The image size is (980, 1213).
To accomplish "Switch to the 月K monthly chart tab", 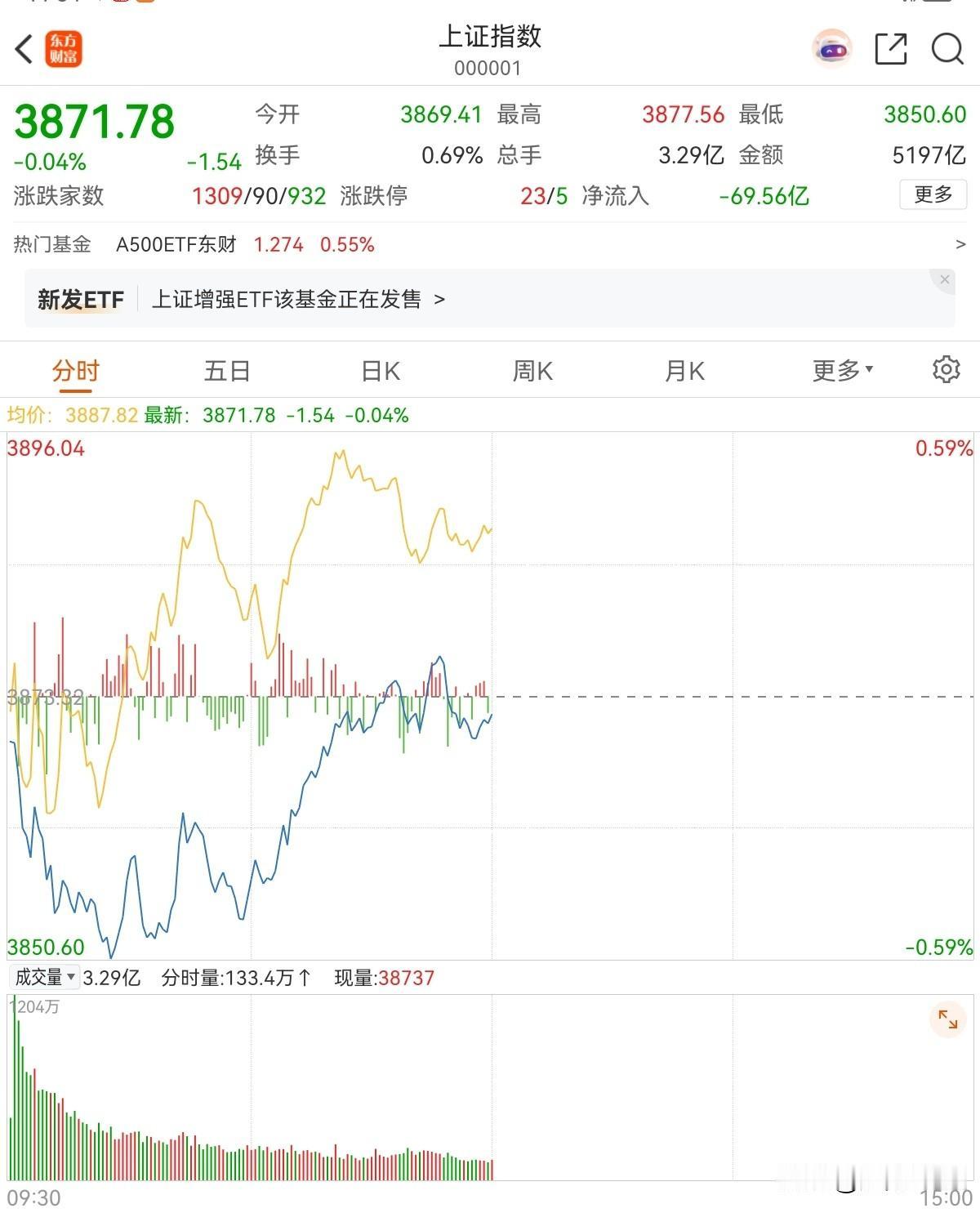I will (x=685, y=370).
